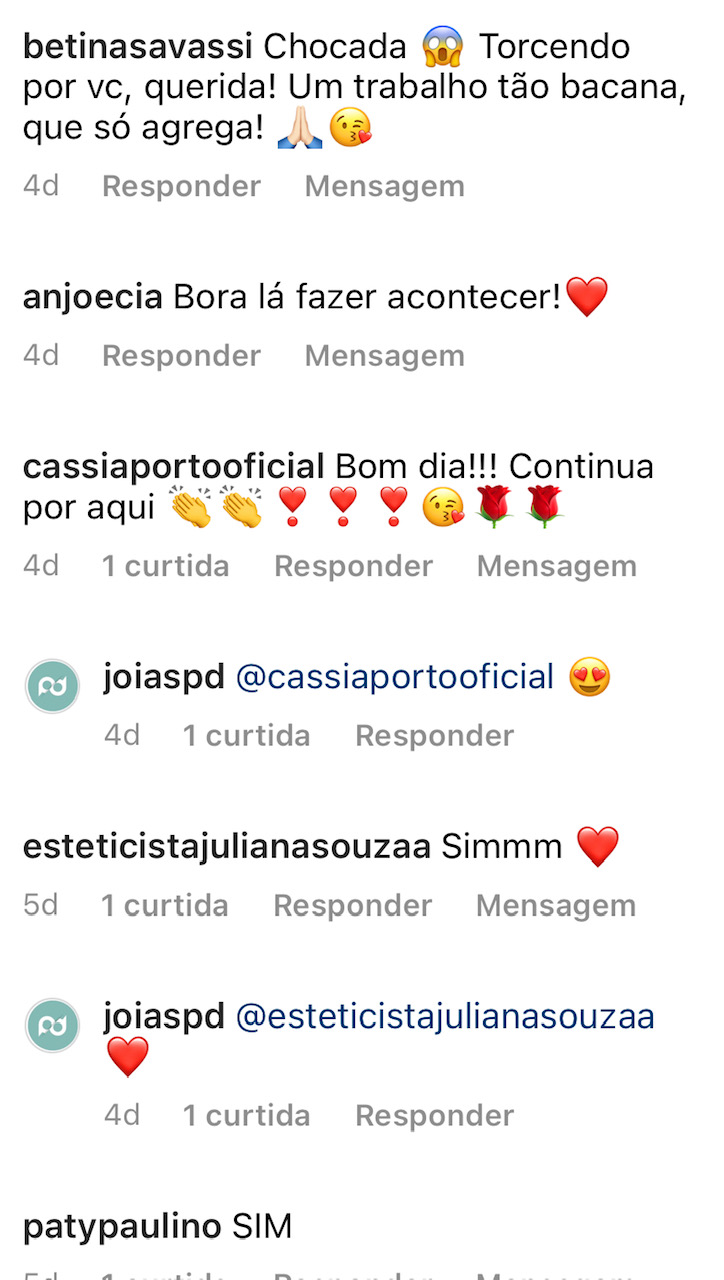Open the @esteticistajulianasouzaa mention link

444,1017
